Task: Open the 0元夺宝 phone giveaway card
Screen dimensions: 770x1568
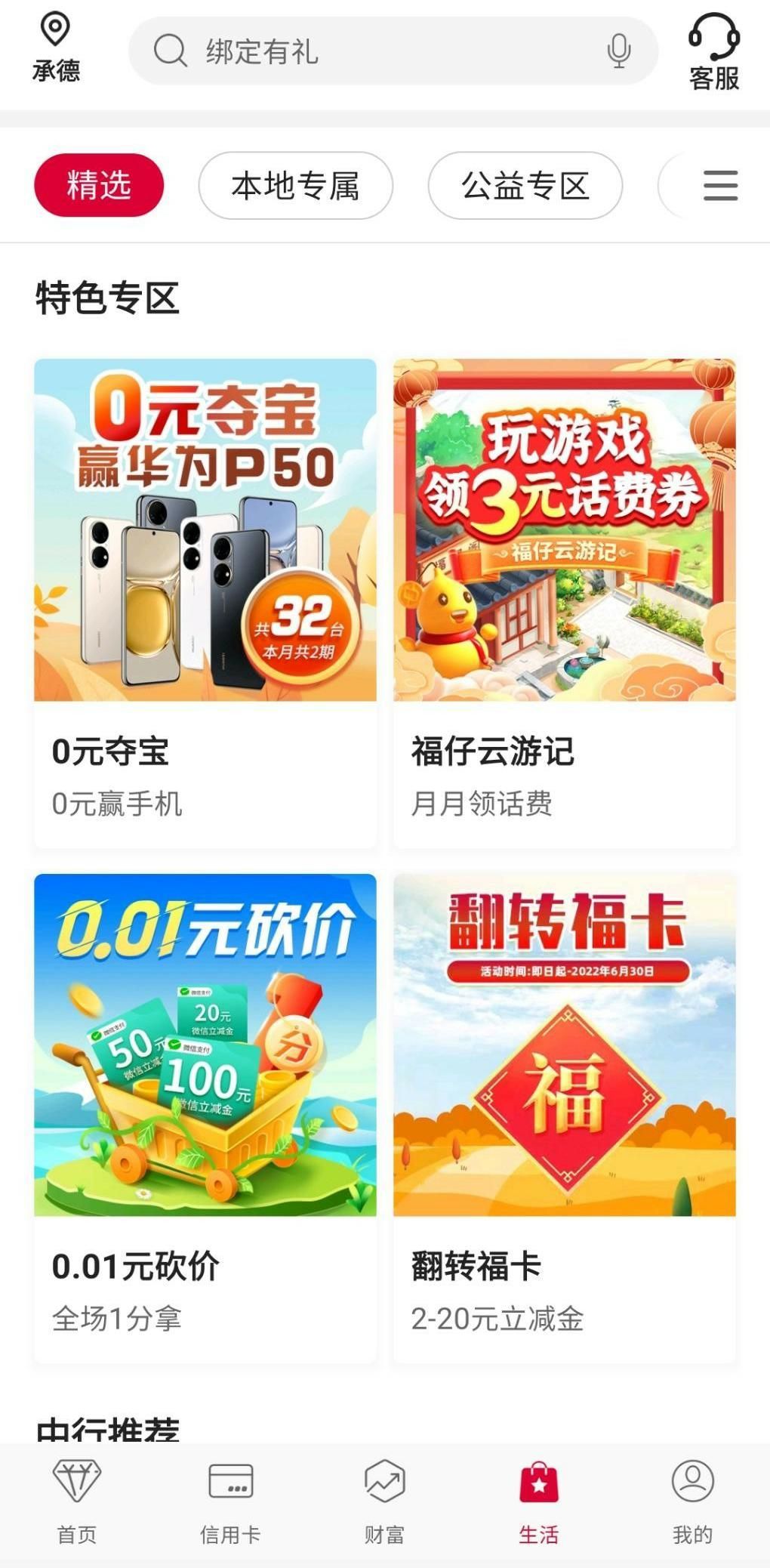Action: (205, 602)
